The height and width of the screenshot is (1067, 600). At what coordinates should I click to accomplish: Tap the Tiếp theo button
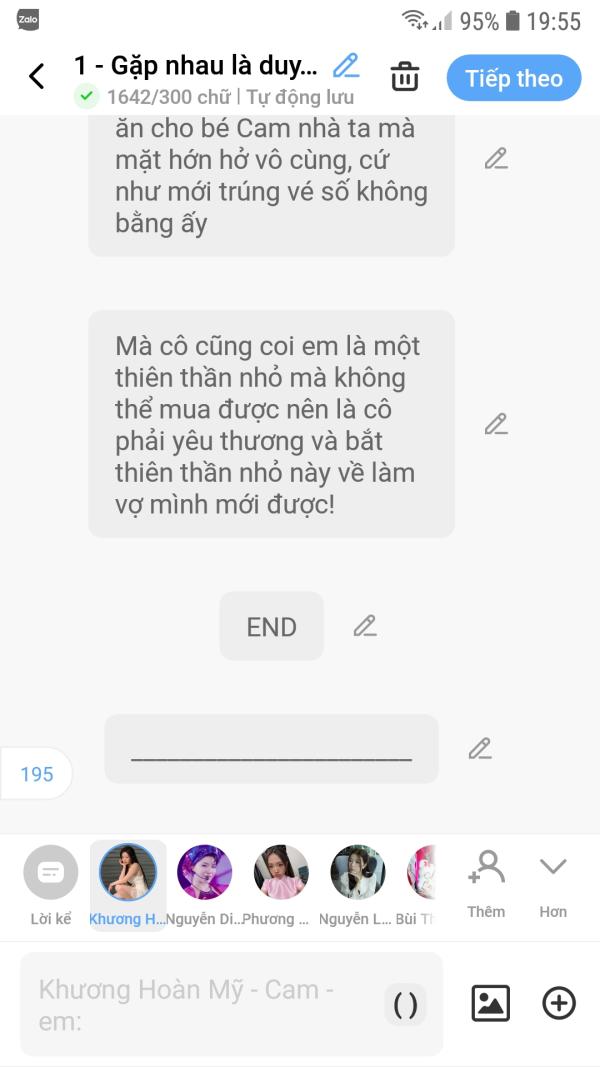[x=514, y=78]
